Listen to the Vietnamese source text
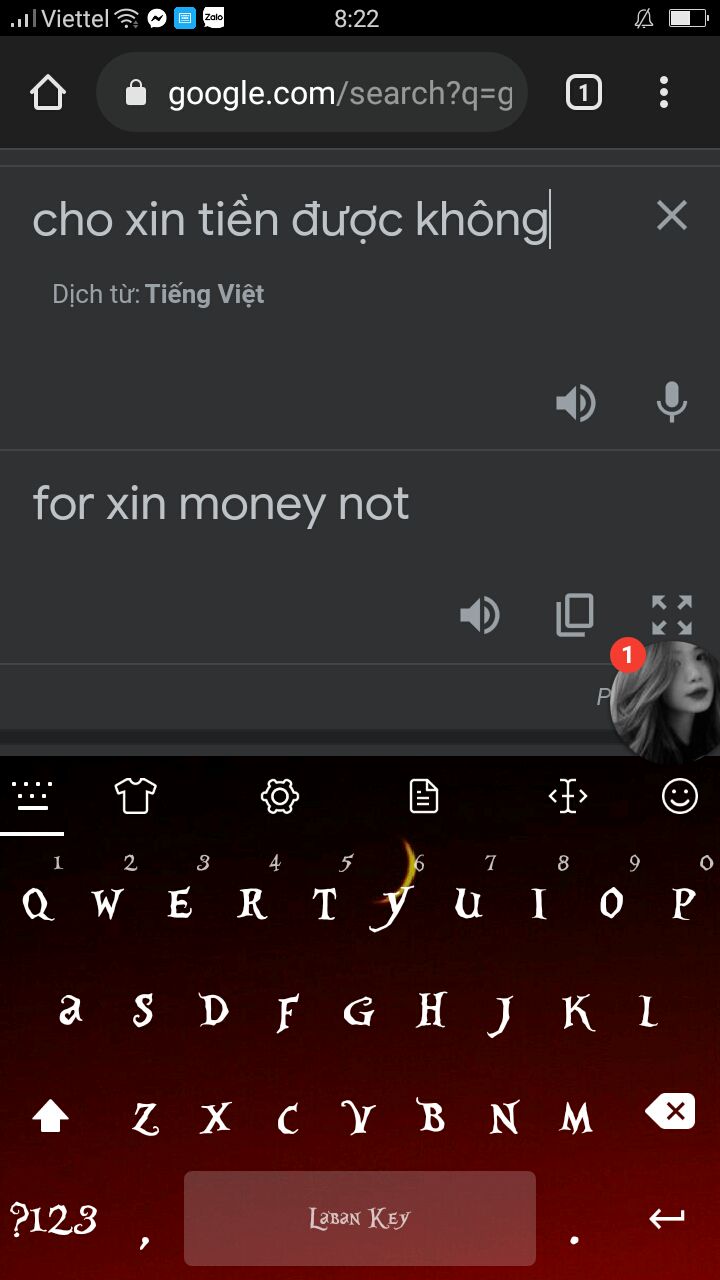Viewport: 720px width, 1280px height. tap(575, 403)
